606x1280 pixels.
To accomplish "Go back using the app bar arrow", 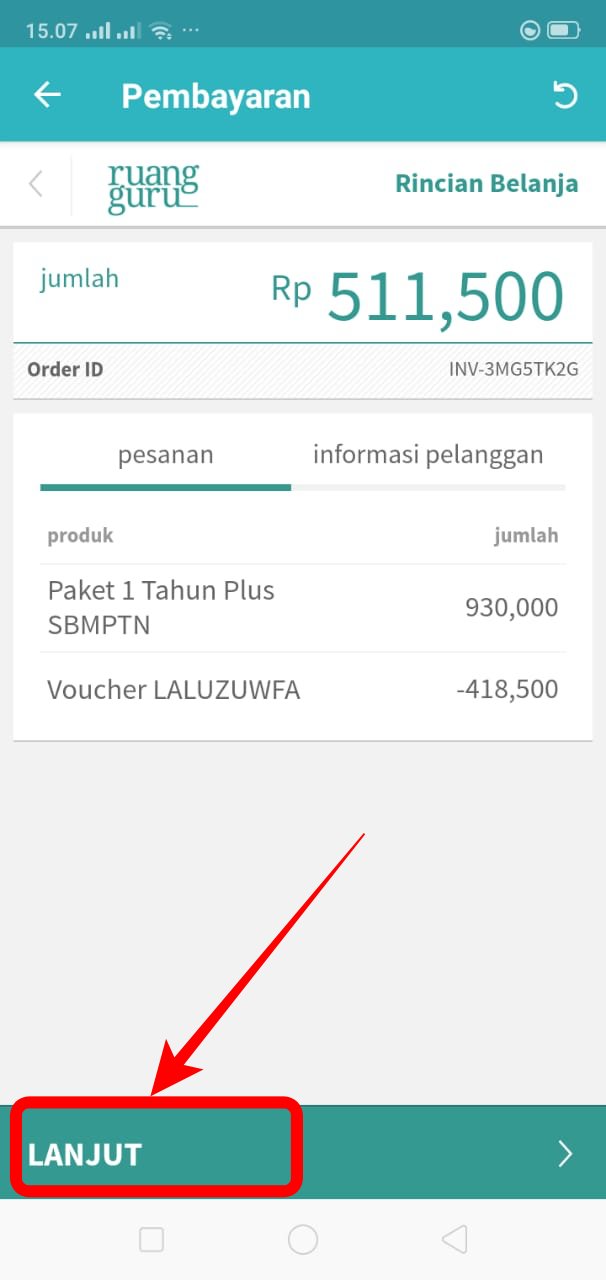I will coord(47,95).
